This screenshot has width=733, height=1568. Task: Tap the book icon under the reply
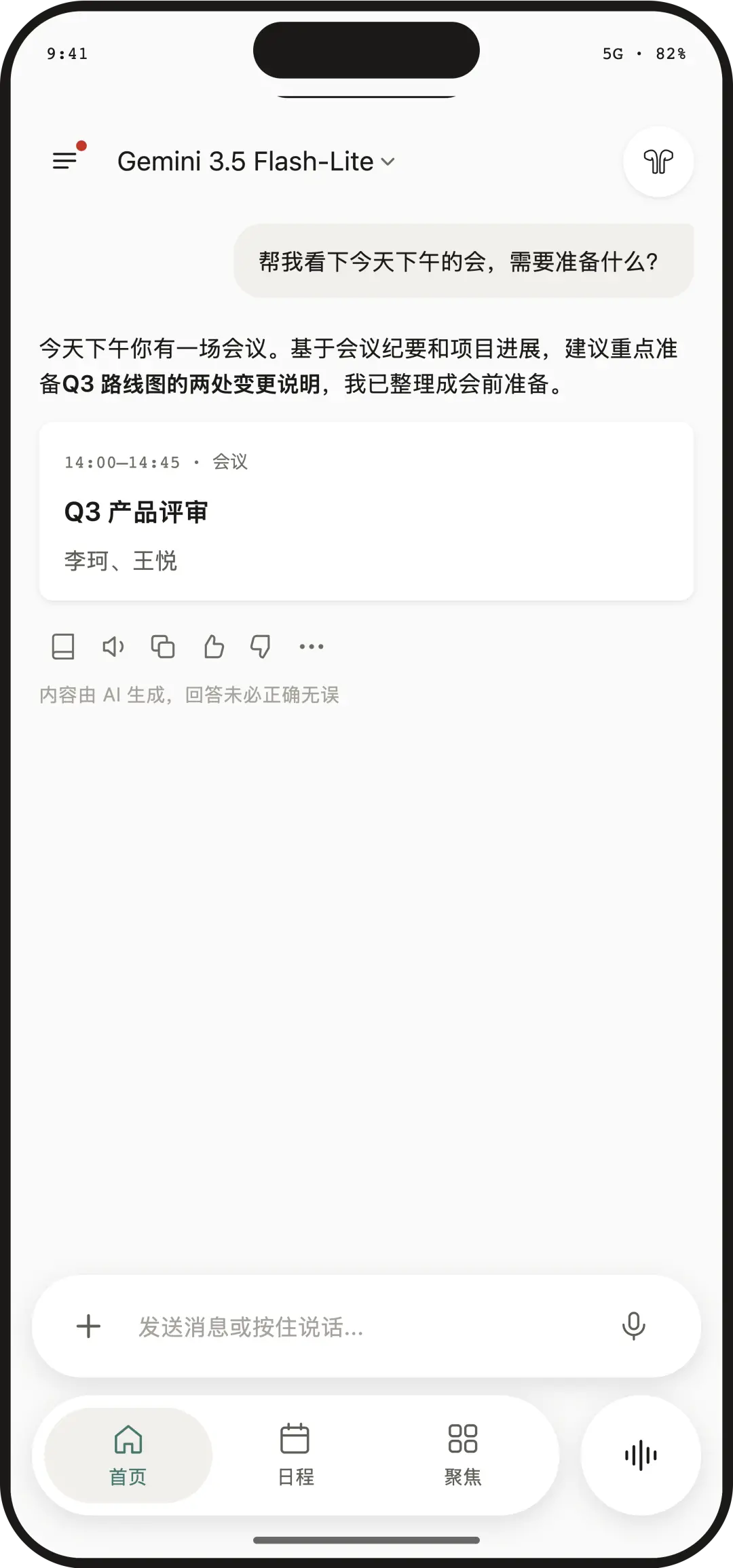pos(63,647)
